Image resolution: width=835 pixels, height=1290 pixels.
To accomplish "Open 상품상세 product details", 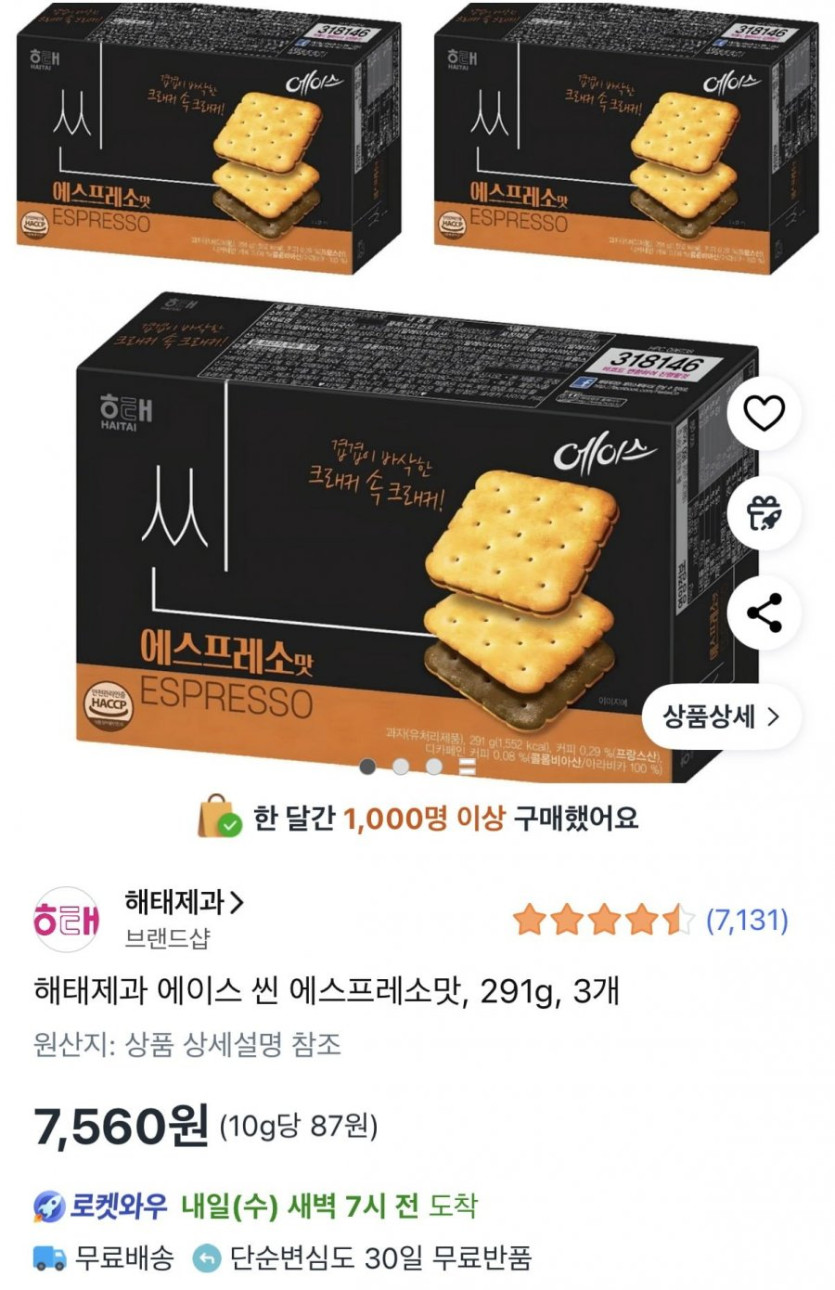I will tap(720, 716).
